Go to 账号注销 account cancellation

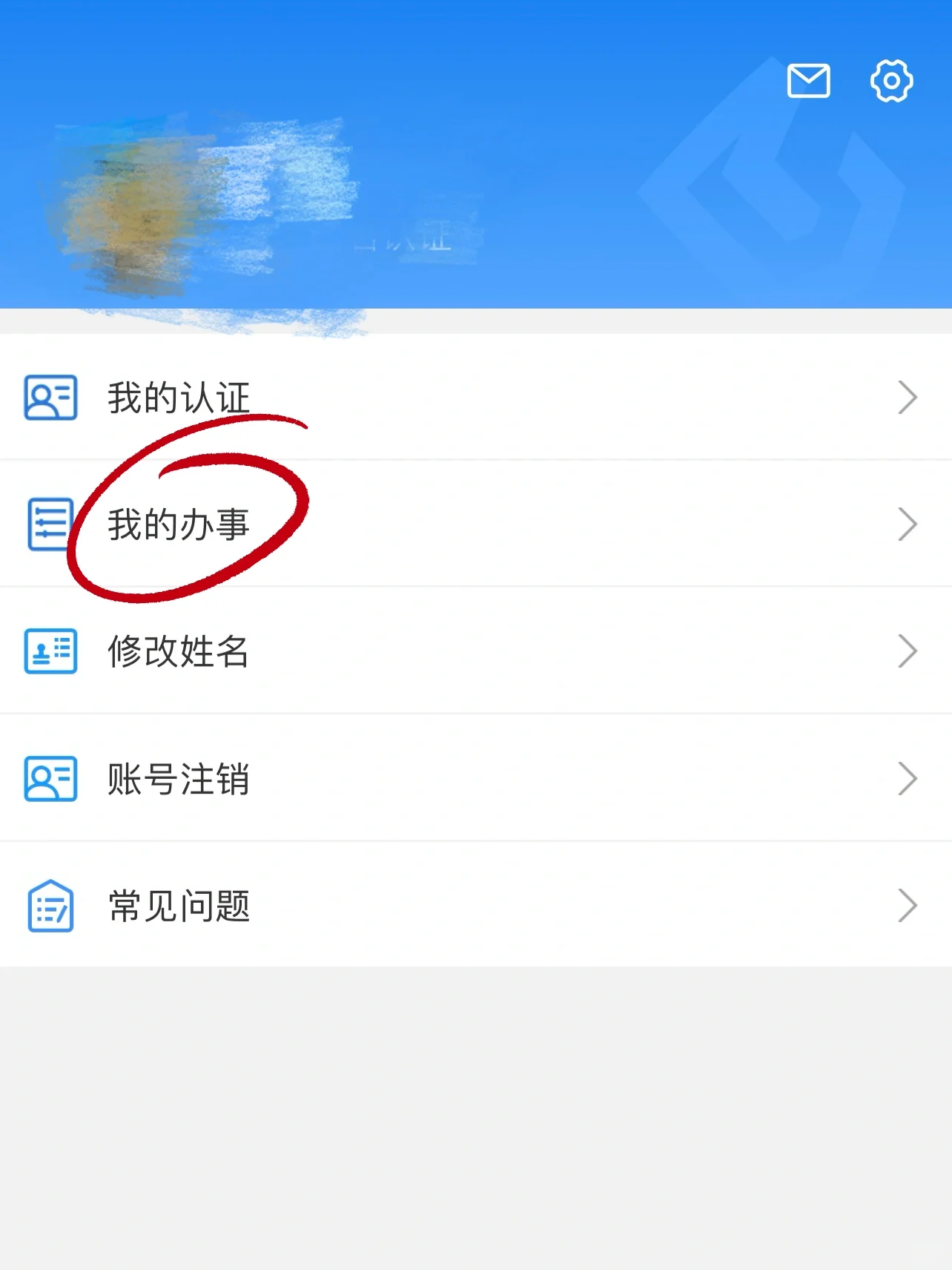475,779
